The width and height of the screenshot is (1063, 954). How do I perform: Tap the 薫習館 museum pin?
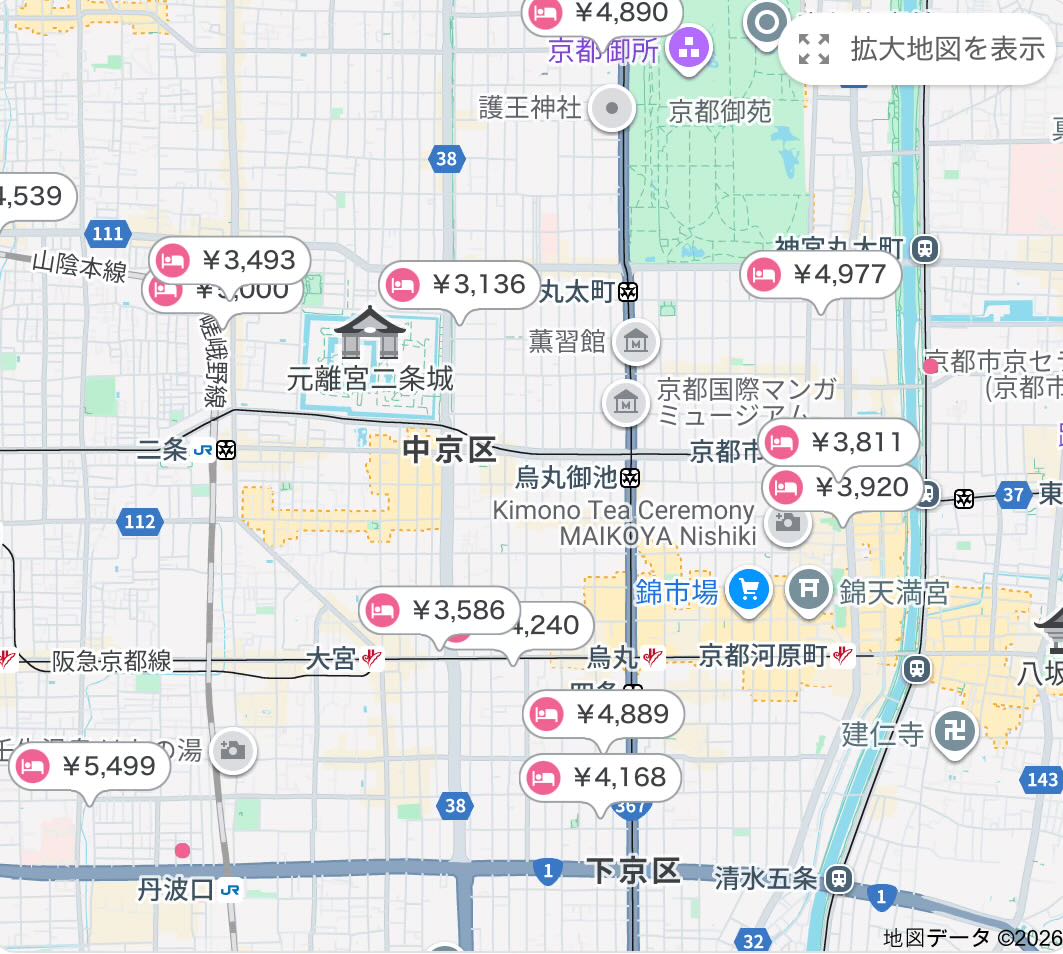coord(637,342)
